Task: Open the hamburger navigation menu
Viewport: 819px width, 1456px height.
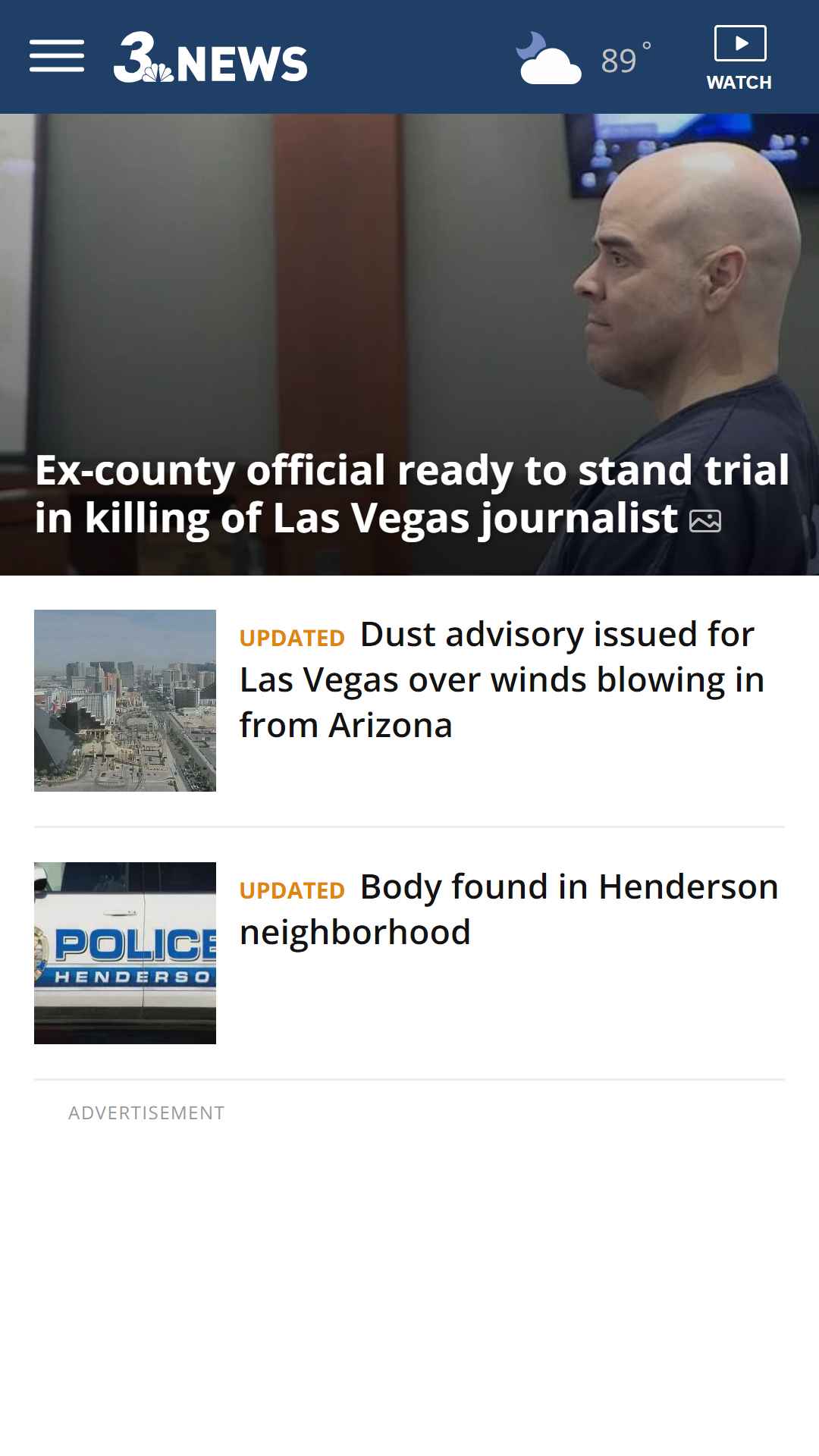Action: point(57,57)
